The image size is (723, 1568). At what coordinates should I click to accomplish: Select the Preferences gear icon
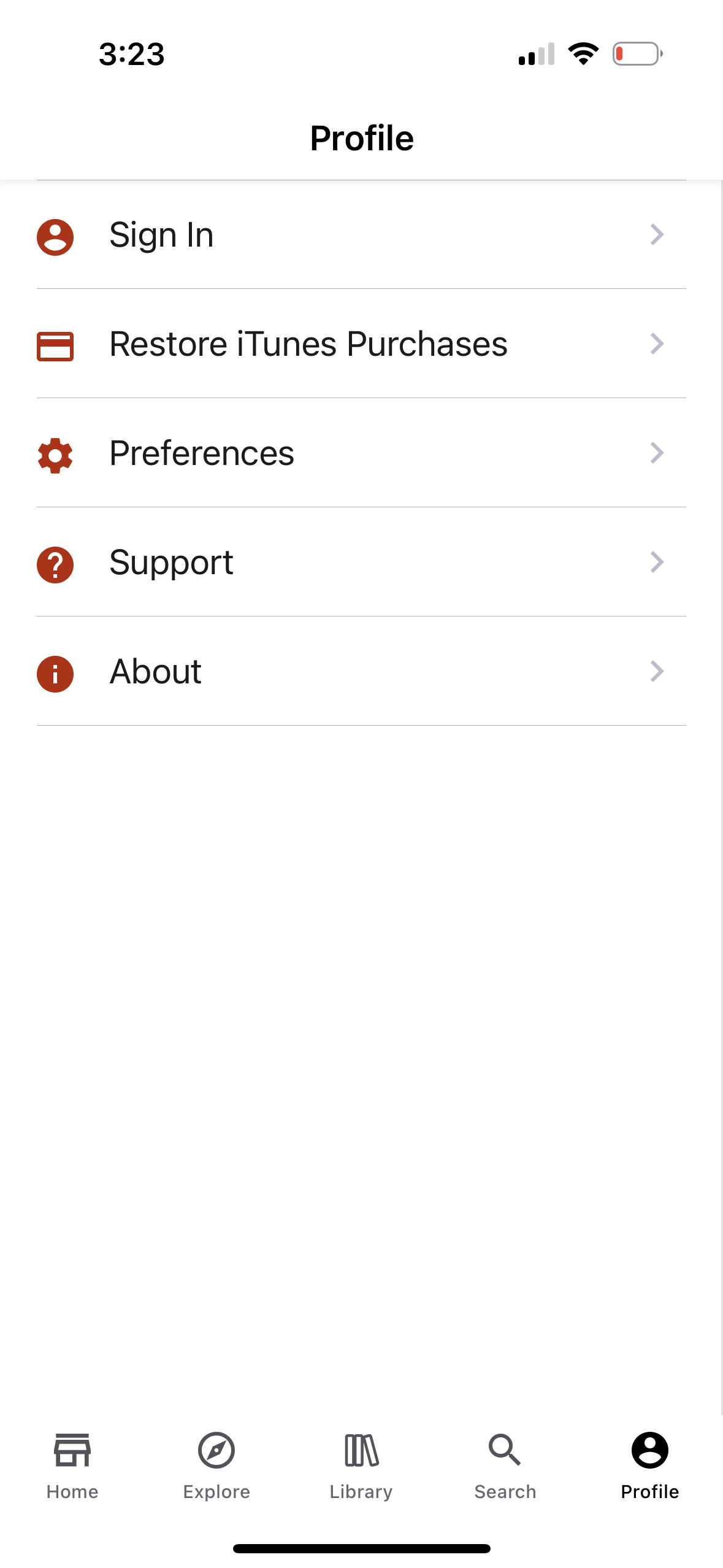tap(55, 455)
